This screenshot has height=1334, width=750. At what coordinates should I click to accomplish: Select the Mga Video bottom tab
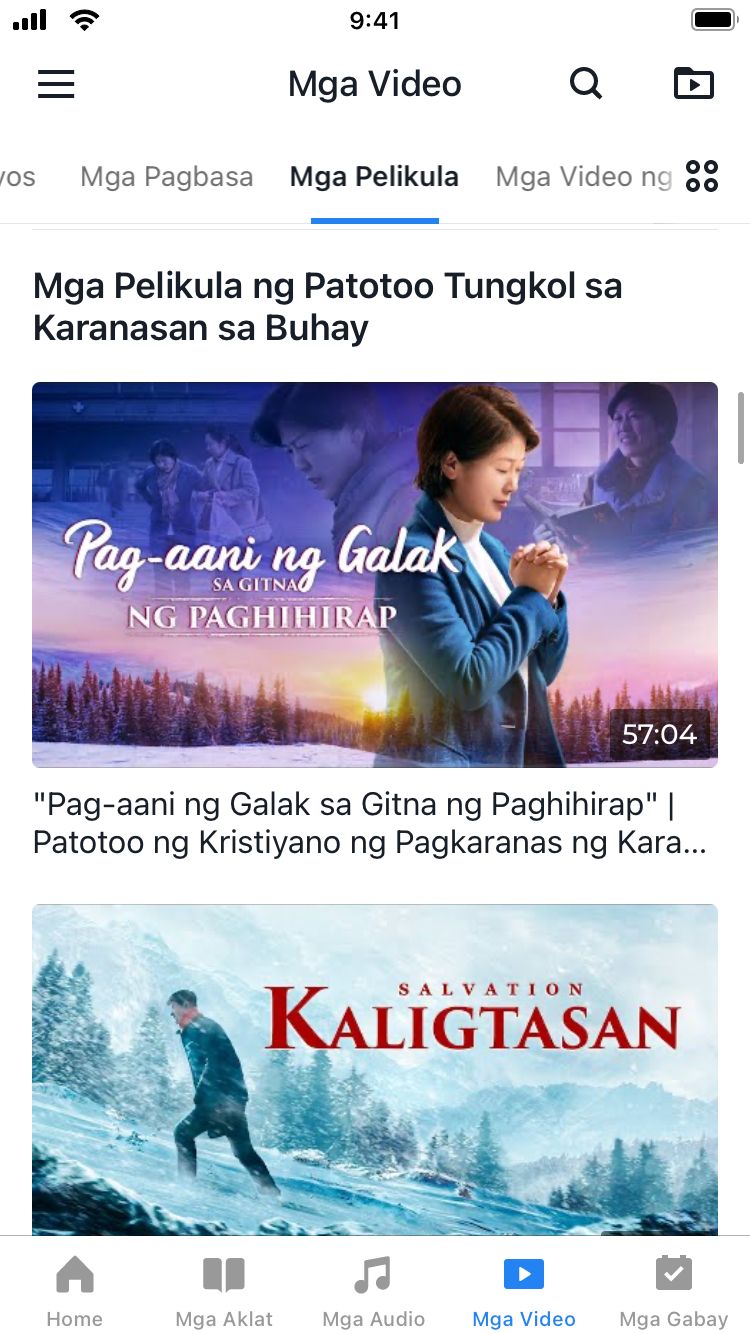pos(524,1290)
